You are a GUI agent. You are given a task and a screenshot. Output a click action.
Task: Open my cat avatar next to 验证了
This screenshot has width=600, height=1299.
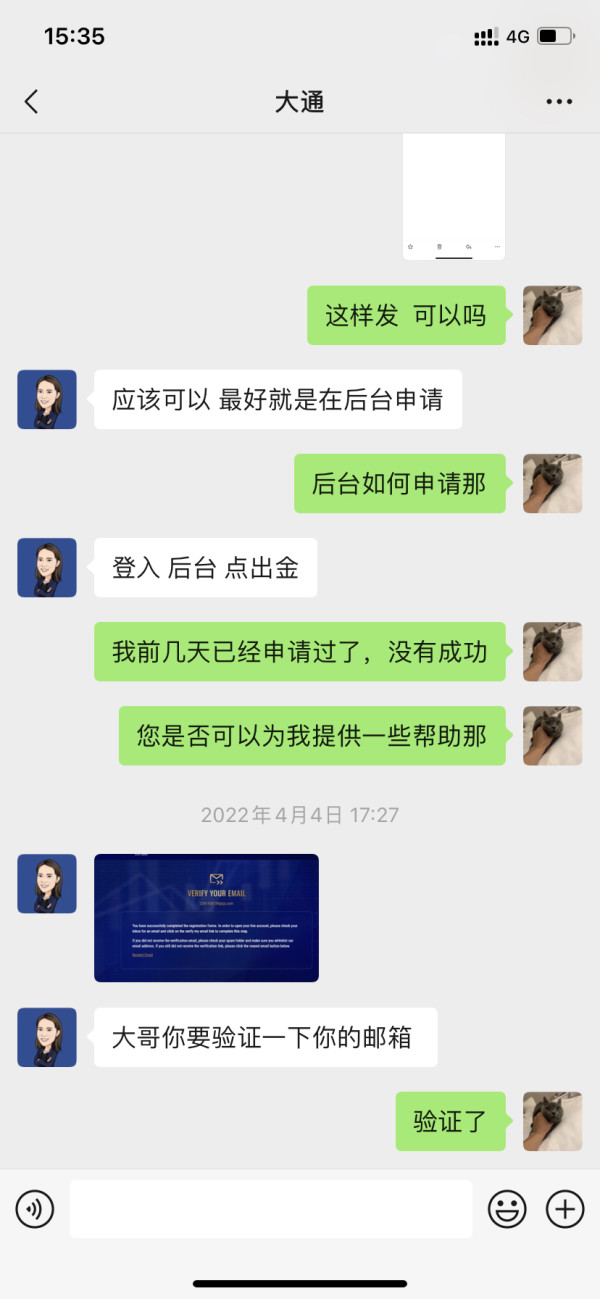coord(553,1121)
